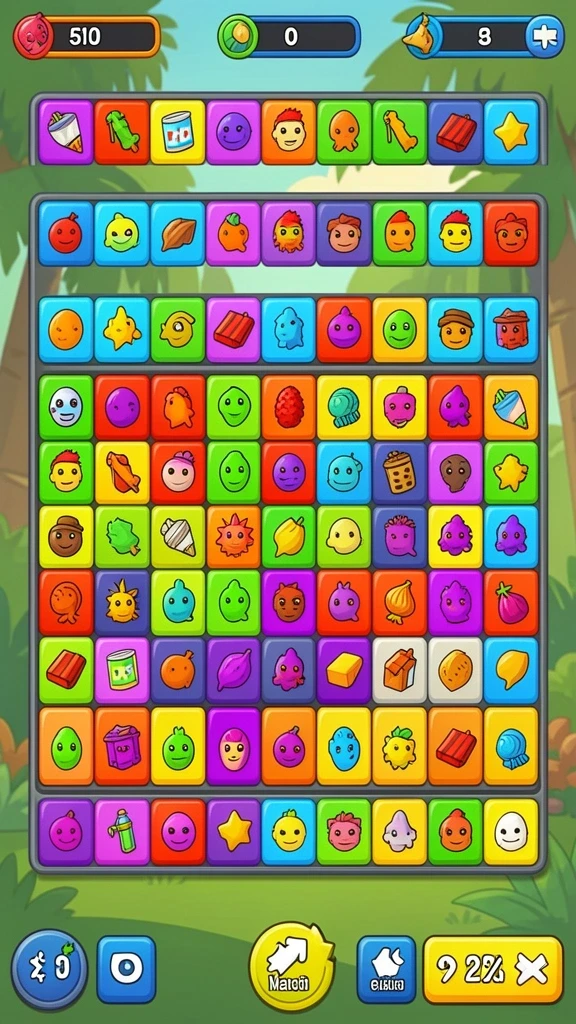Choose the green bottle tile on magenta background
The image size is (576, 1024).
click(122, 832)
